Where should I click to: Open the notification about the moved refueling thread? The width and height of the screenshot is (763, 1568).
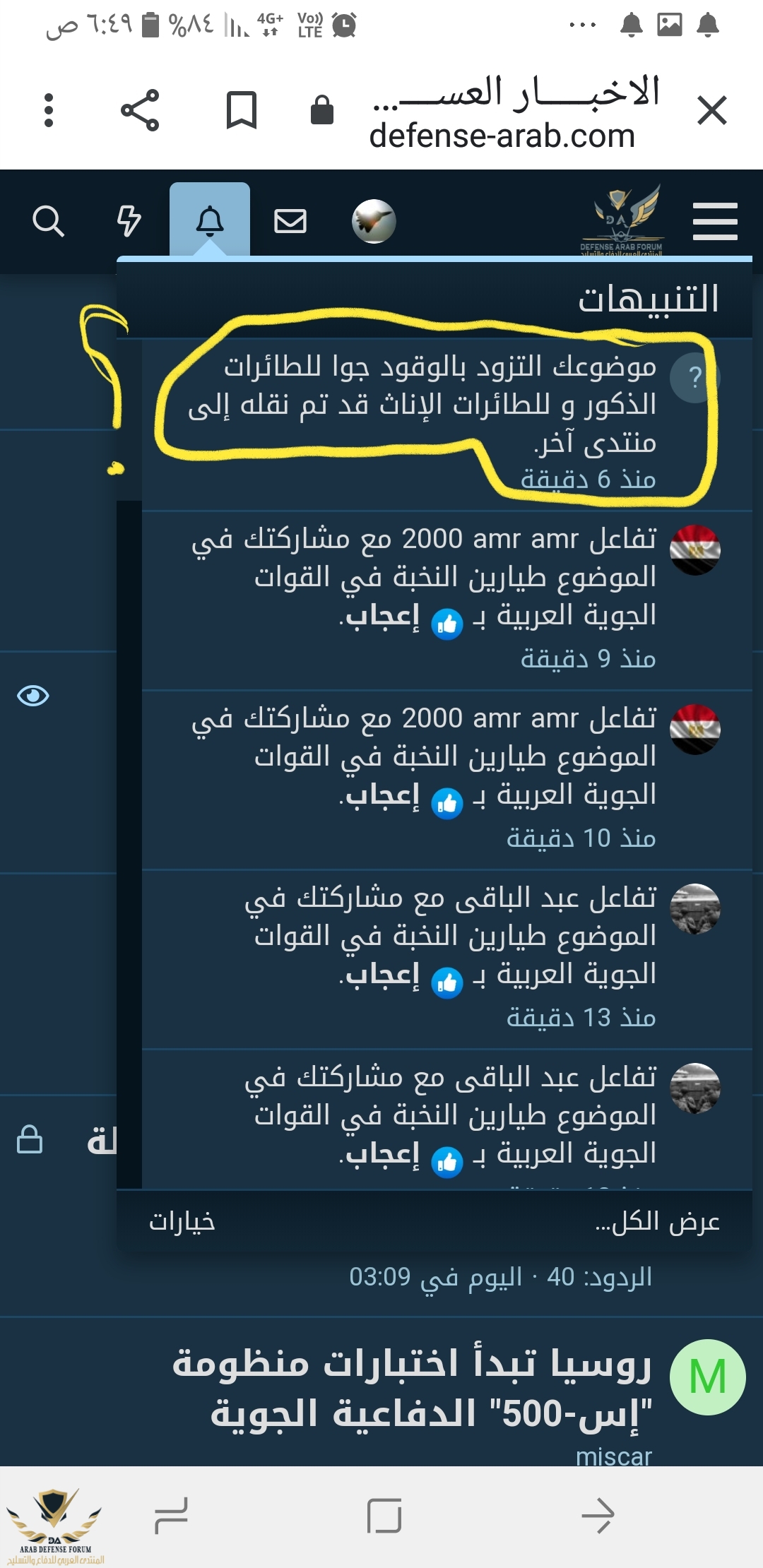(x=438, y=405)
